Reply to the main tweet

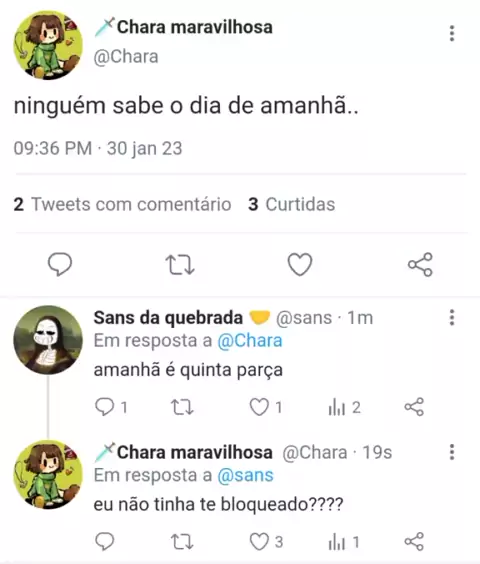coord(60,264)
